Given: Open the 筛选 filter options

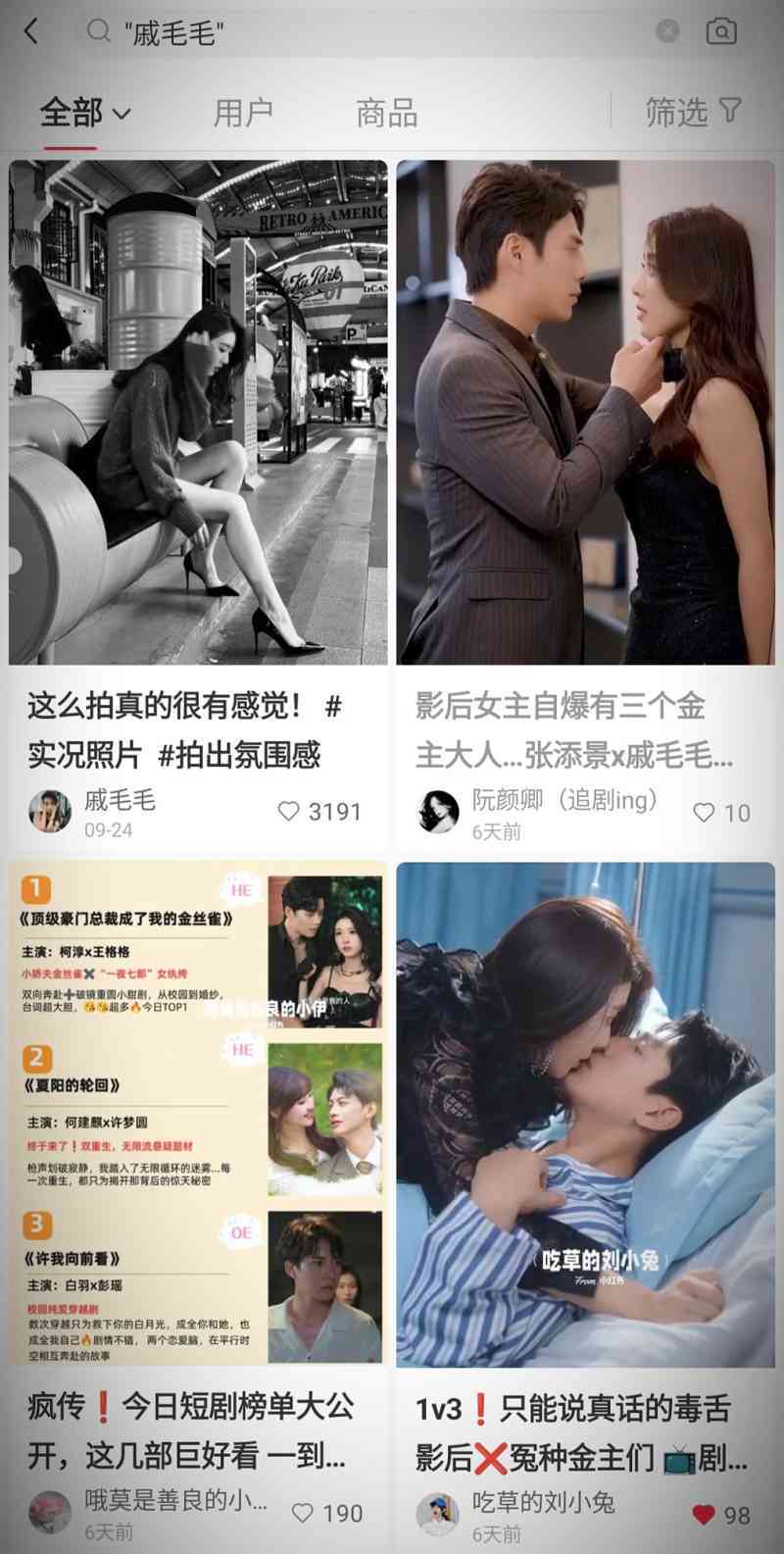Looking at the screenshot, I should (x=692, y=112).
